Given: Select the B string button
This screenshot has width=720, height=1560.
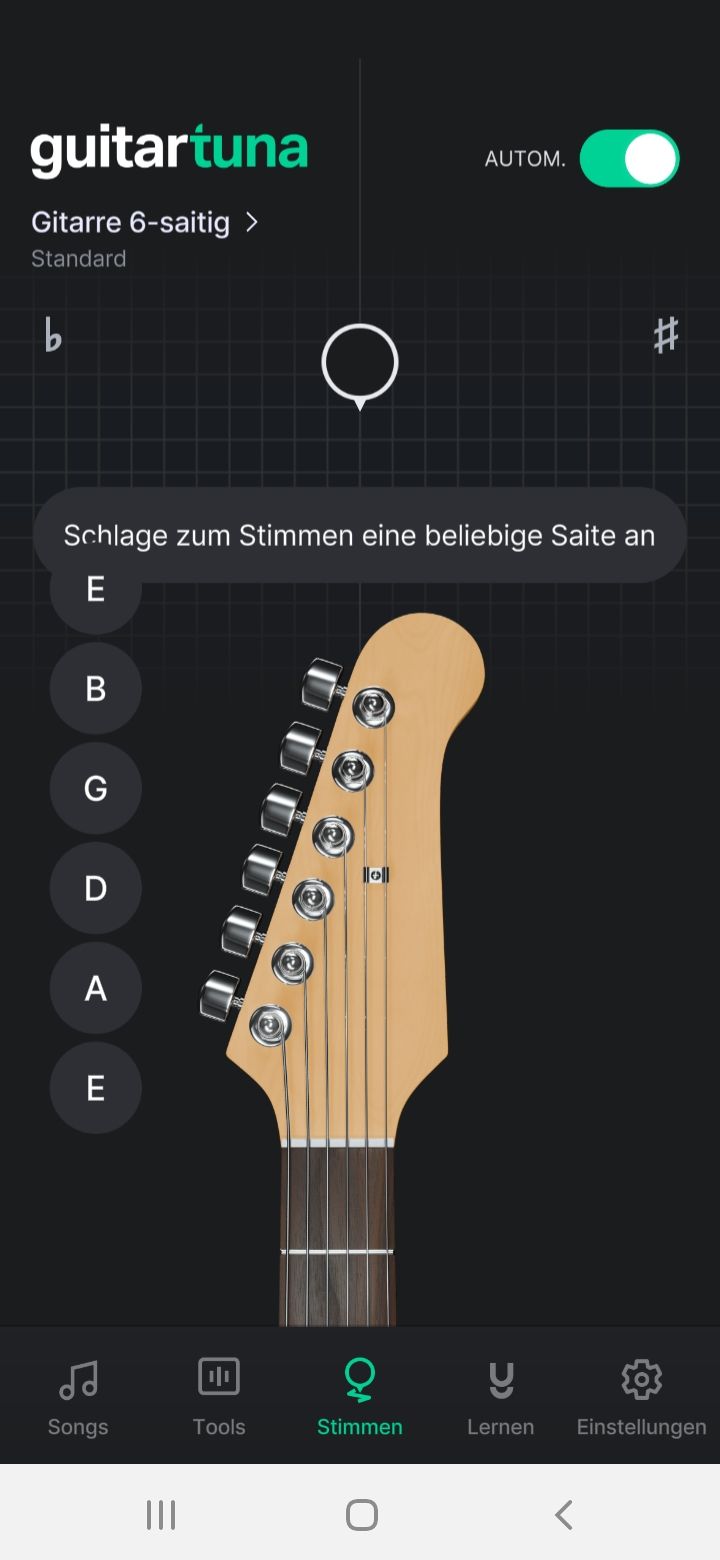Looking at the screenshot, I should (x=95, y=689).
